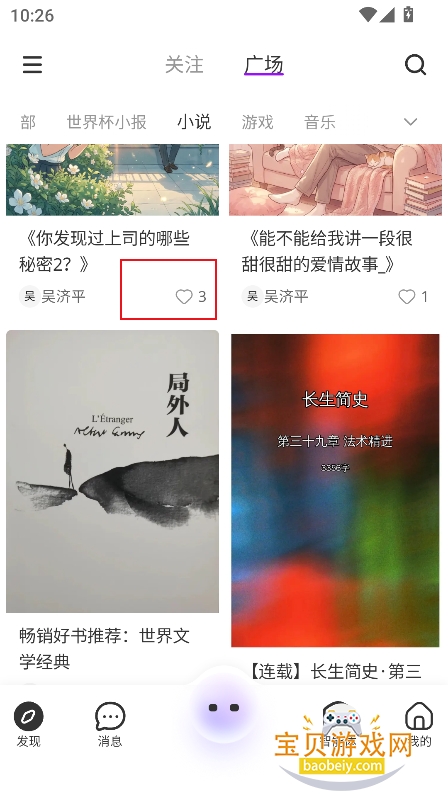Open the 音乐 category
Viewport: 448px width, 796px height.
tap(319, 122)
